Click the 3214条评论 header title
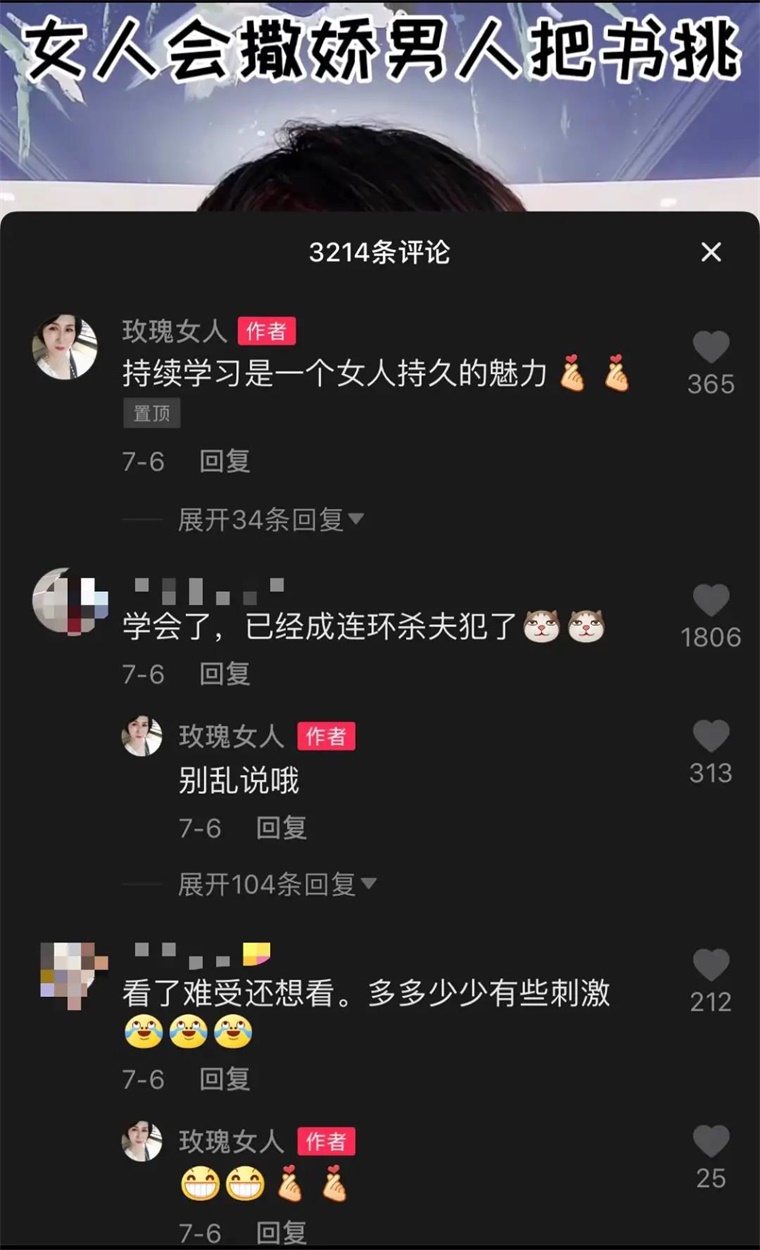 click(380, 253)
